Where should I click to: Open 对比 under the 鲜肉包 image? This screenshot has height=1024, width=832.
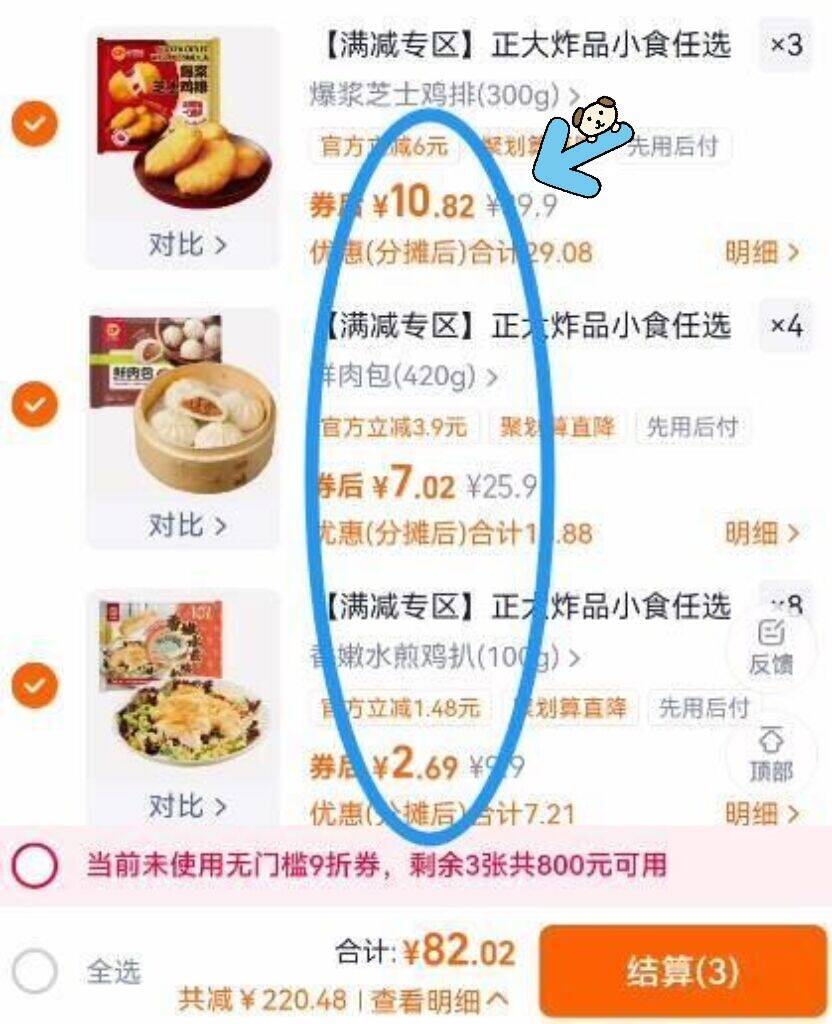[x=187, y=524]
